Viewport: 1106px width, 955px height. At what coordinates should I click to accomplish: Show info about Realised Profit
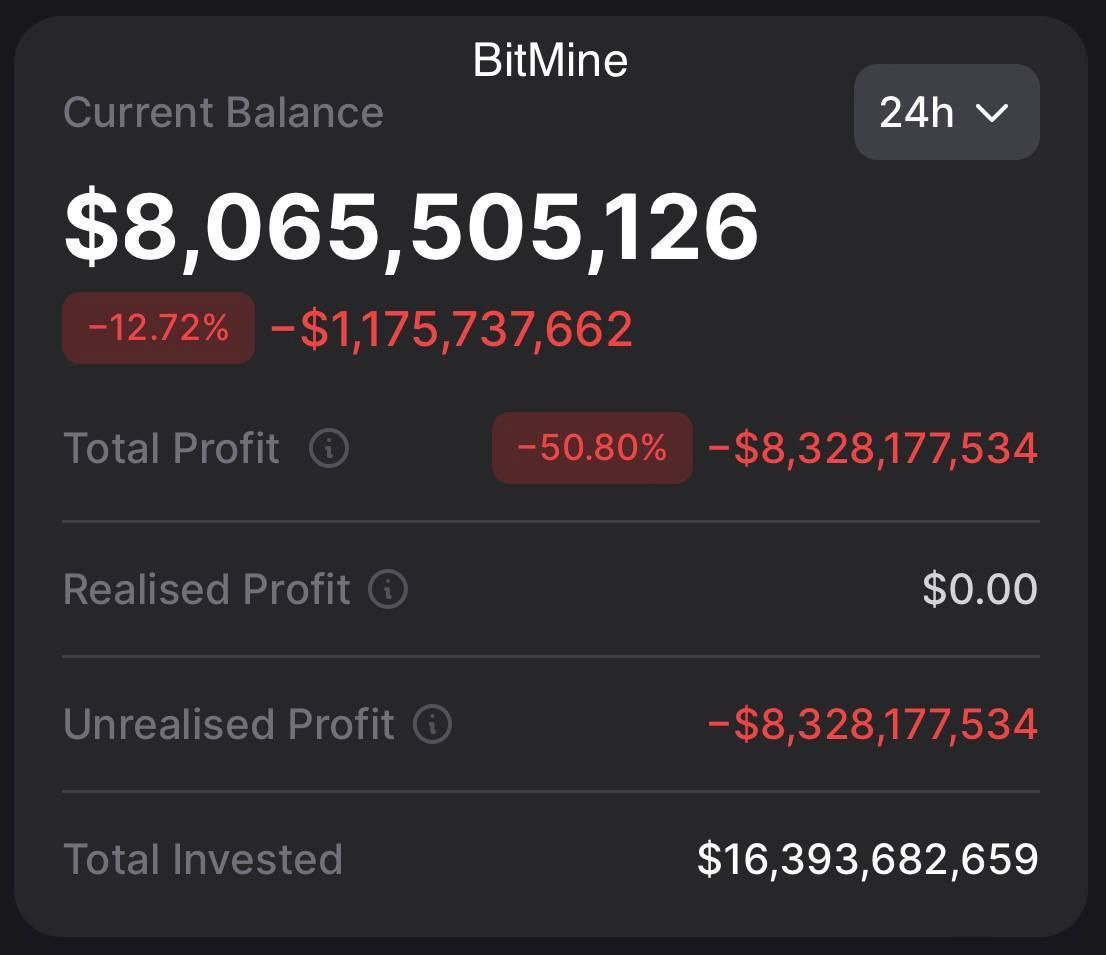(388, 590)
